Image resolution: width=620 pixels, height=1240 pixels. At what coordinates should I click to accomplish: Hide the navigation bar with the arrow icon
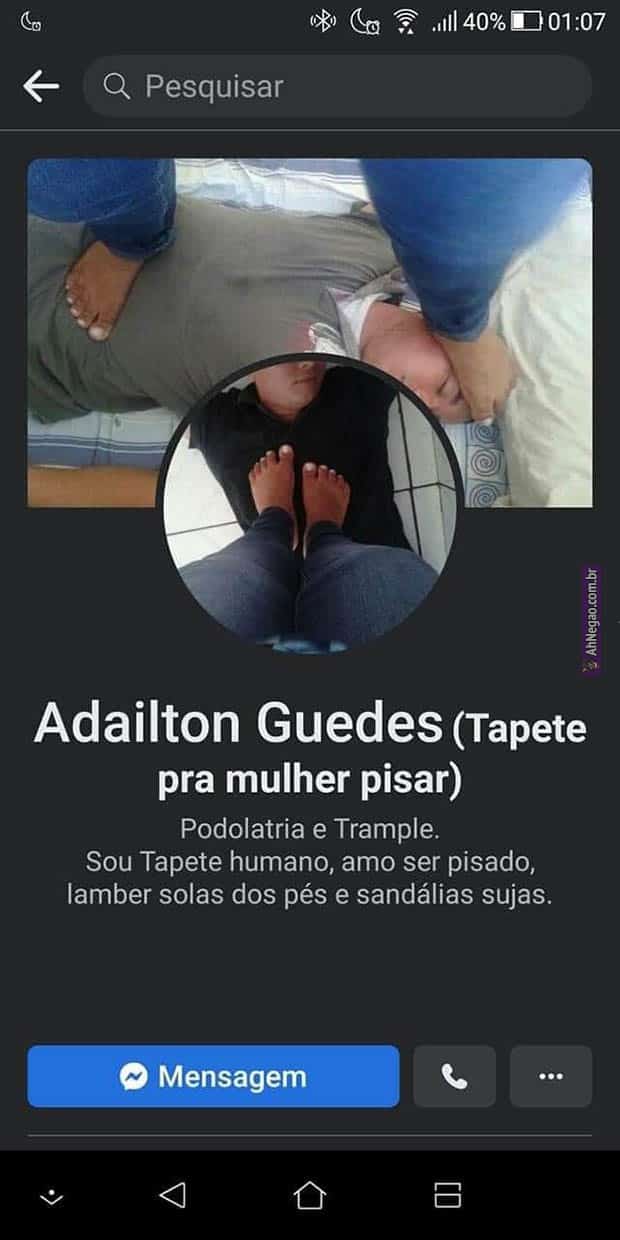tap(51, 1196)
